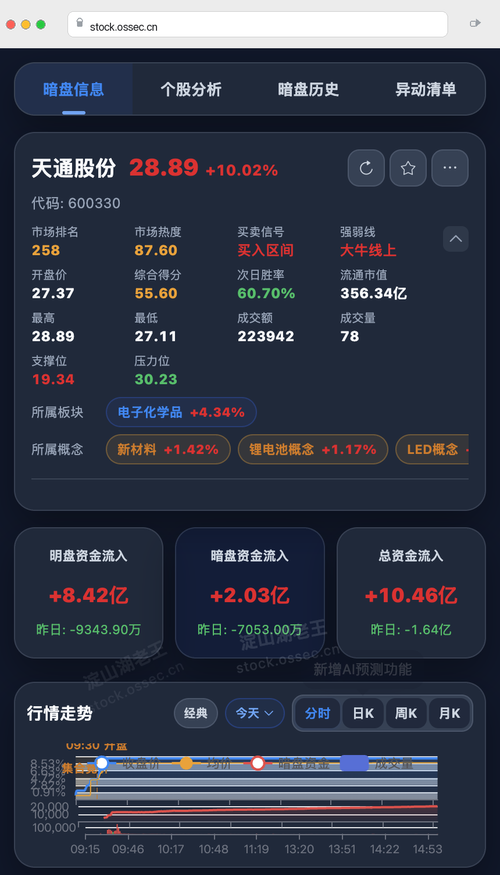Viewport: 500px width, 875px height.
Task: Open the three-dot more options menu
Action: [x=450, y=168]
